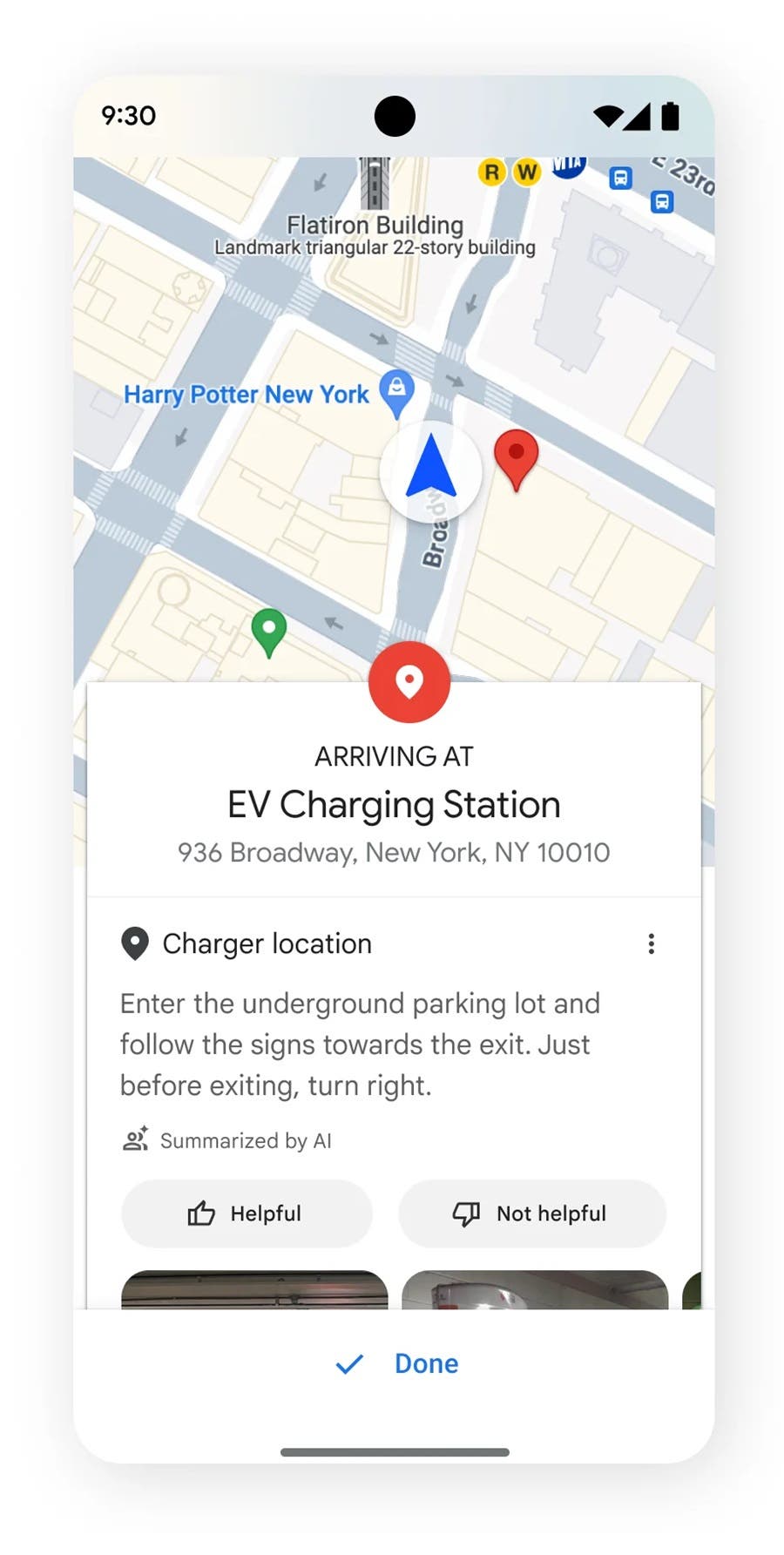Viewport: 784px width, 1555px height.
Task: Select the green pin on the map
Action: pos(269,632)
